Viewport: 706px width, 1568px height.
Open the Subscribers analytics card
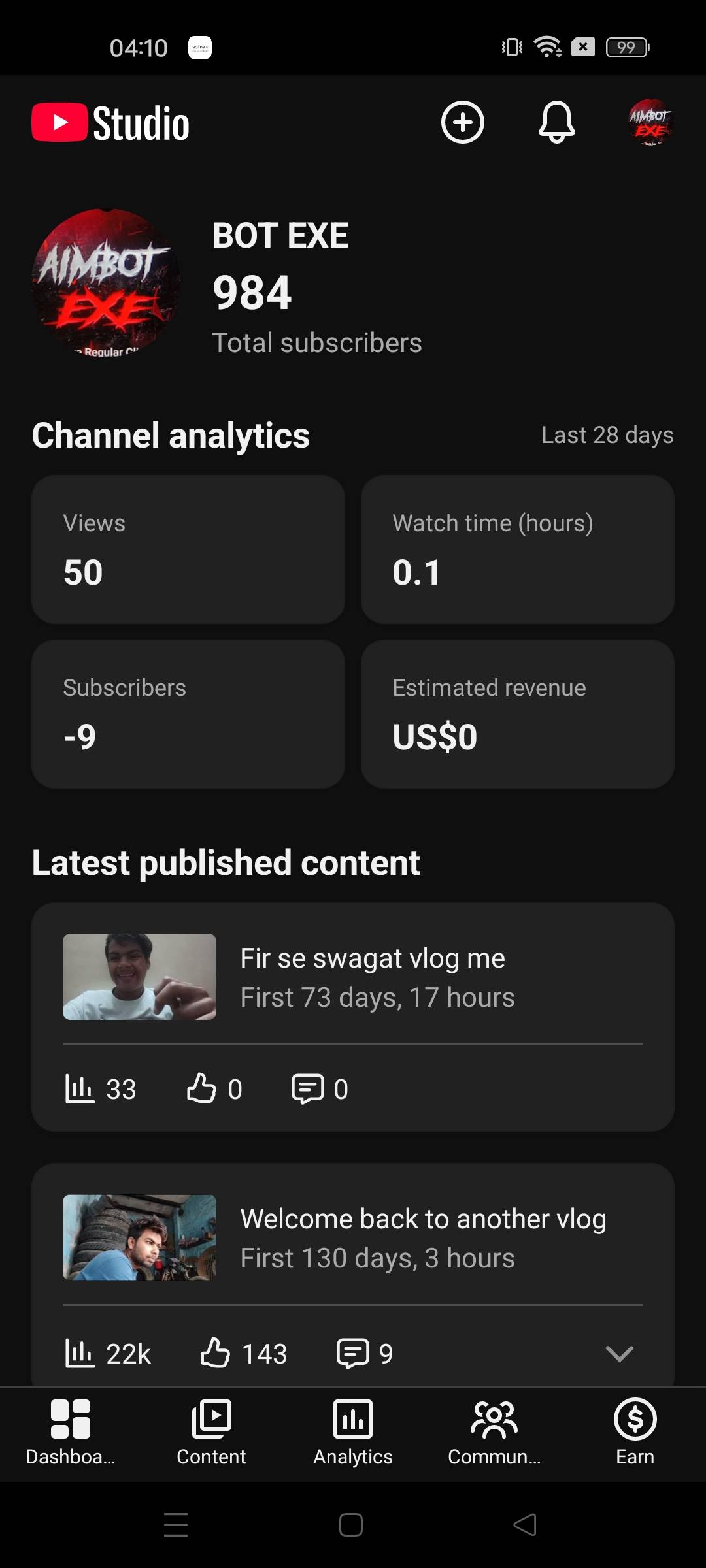tap(188, 713)
